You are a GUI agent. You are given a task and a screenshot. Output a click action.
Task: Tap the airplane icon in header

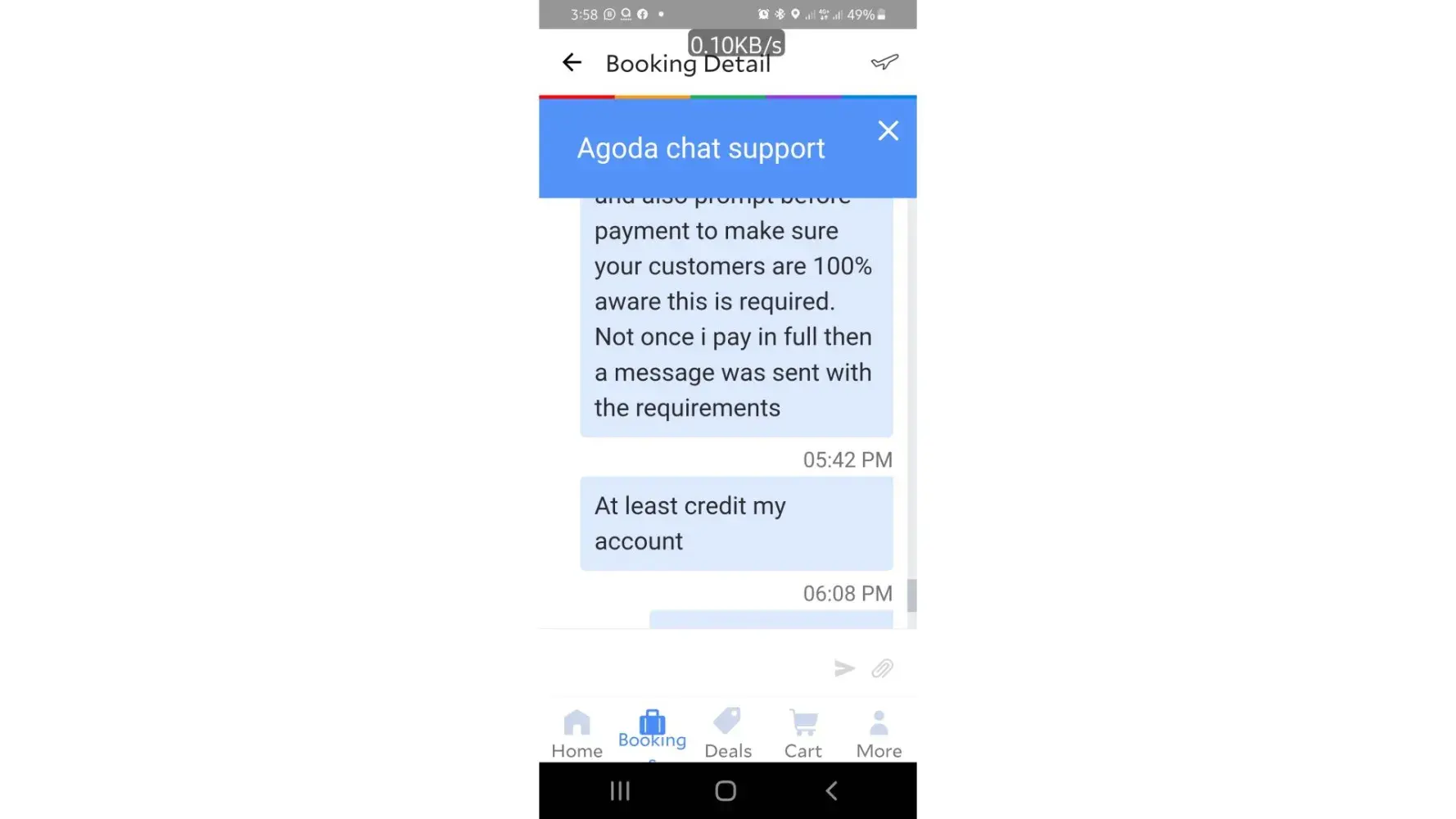pyautogui.click(x=884, y=62)
